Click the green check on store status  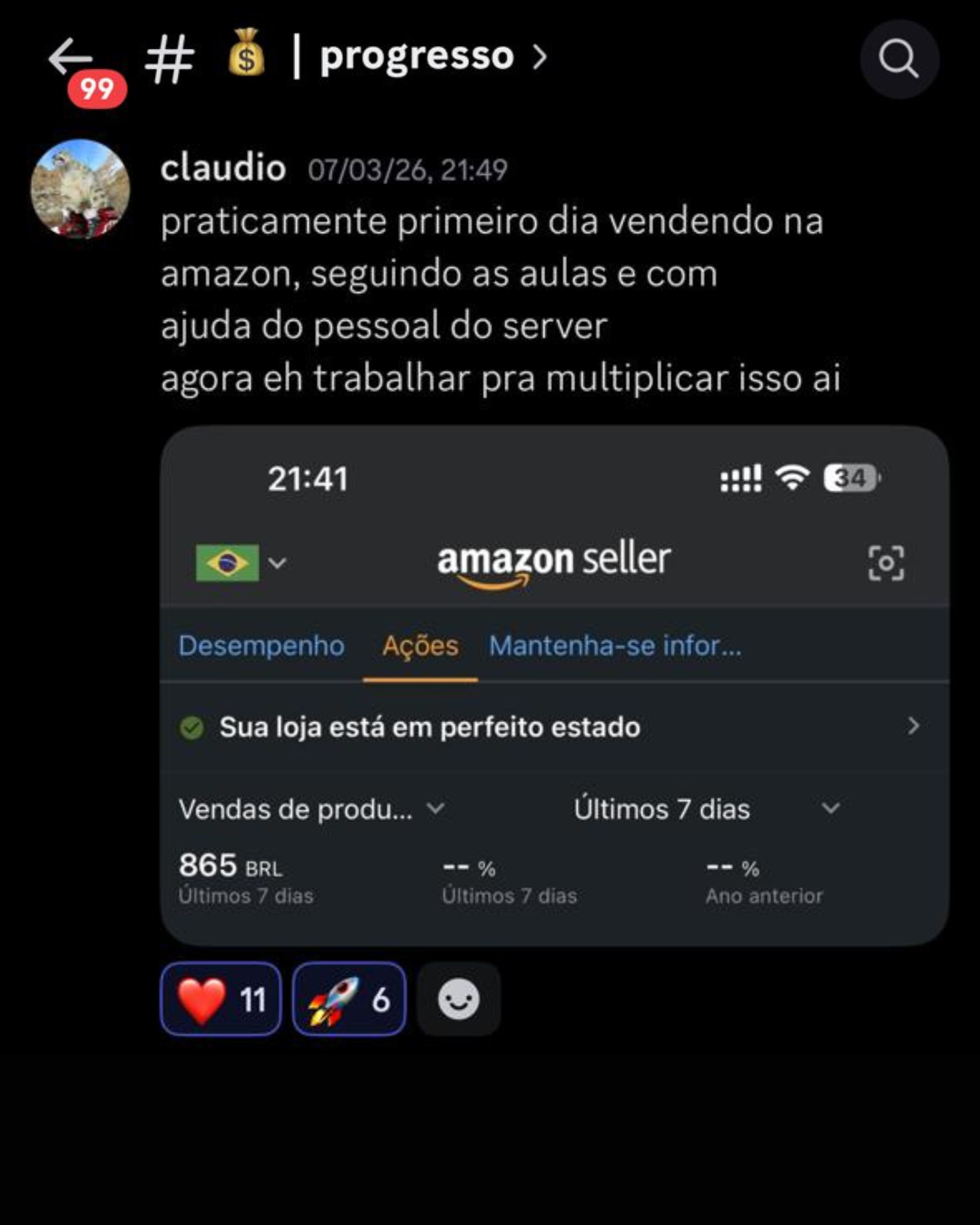point(192,726)
